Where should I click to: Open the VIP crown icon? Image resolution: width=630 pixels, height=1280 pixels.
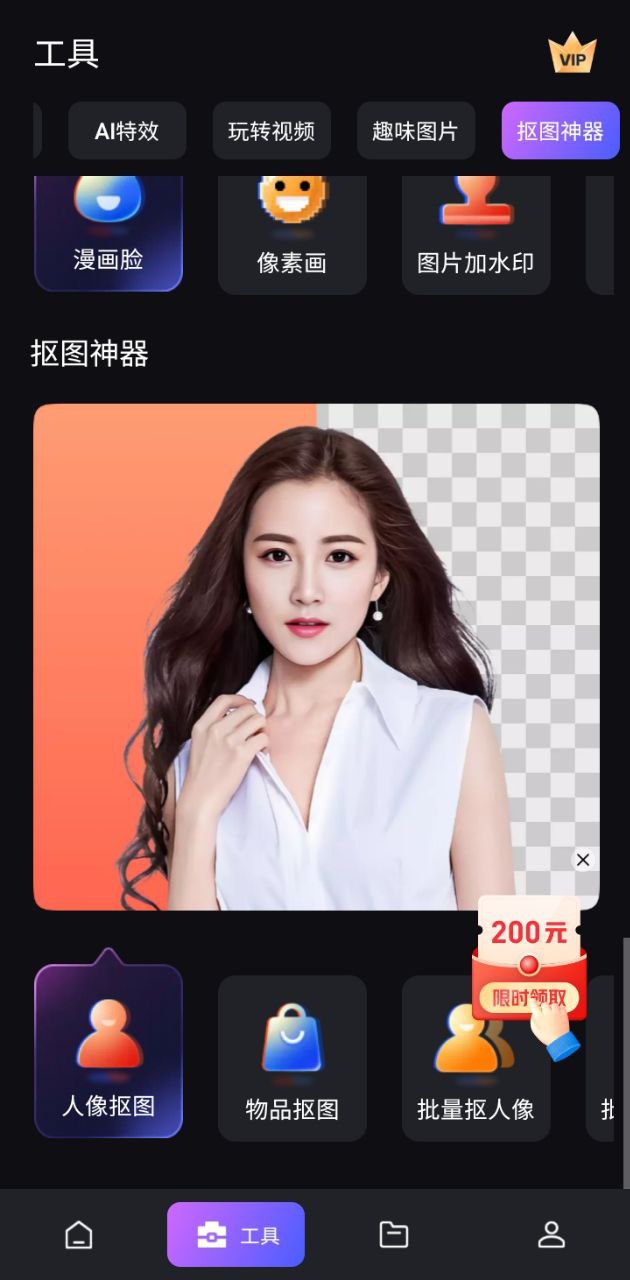click(x=572, y=54)
